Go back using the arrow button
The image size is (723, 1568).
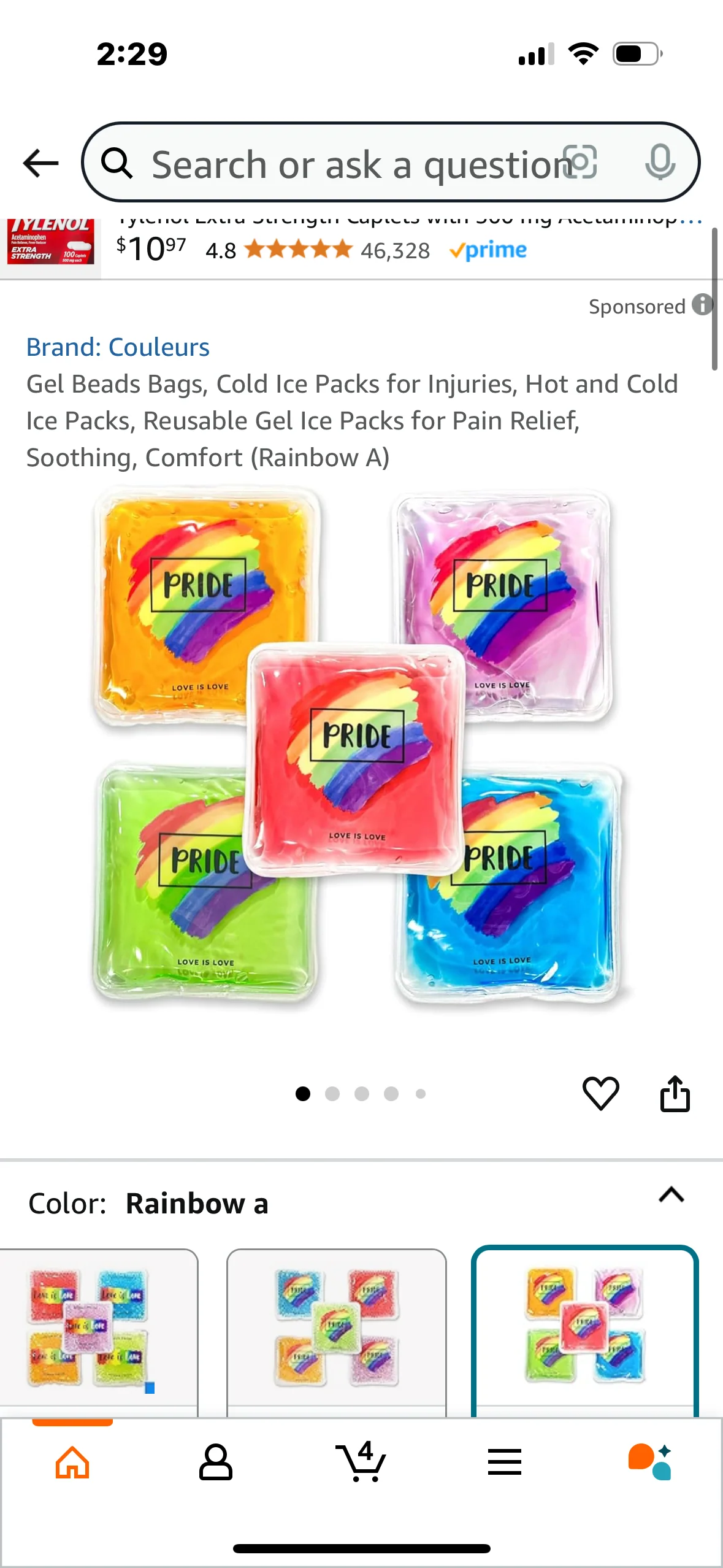40,163
